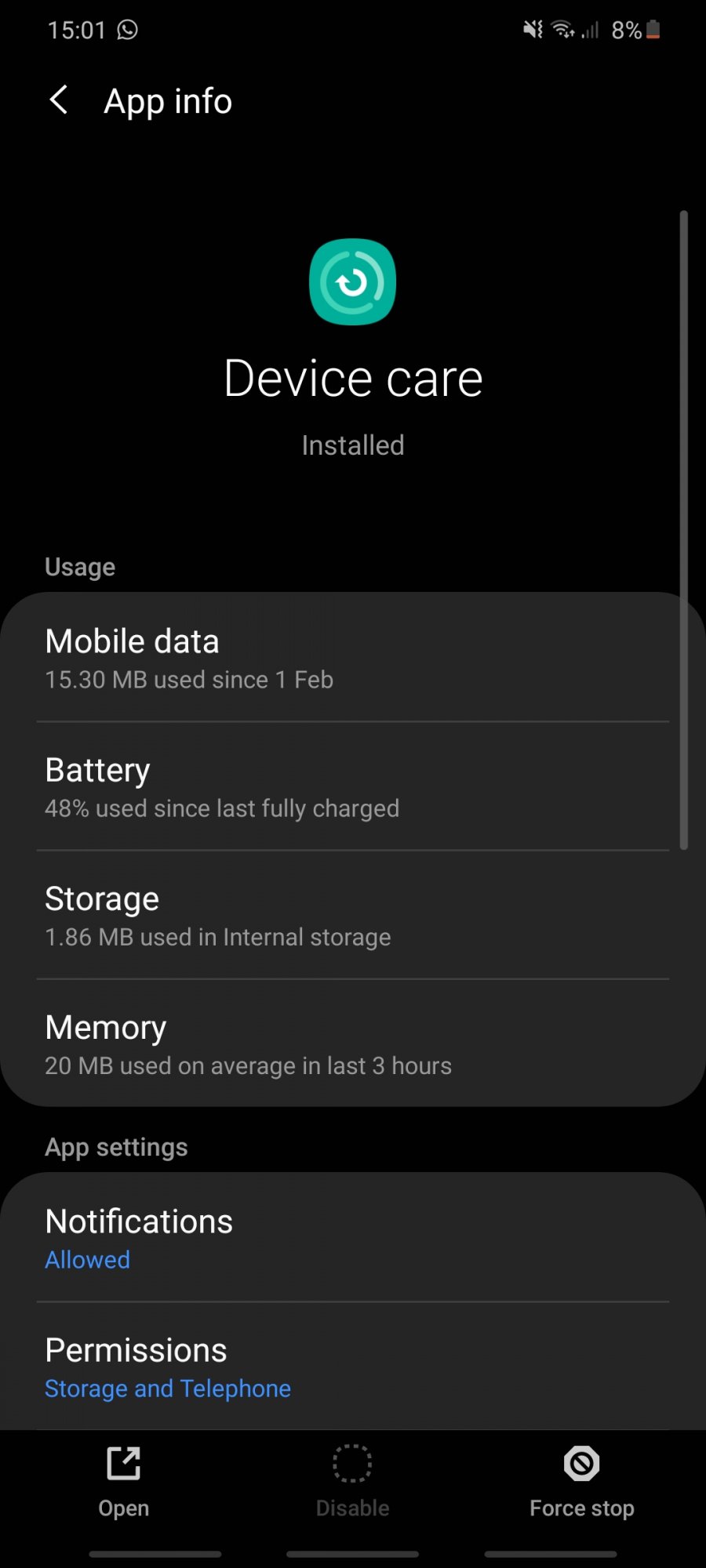The height and width of the screenshot is (1568, 706).
Task: Open Mobile data usage details
Action: [353, 657]
